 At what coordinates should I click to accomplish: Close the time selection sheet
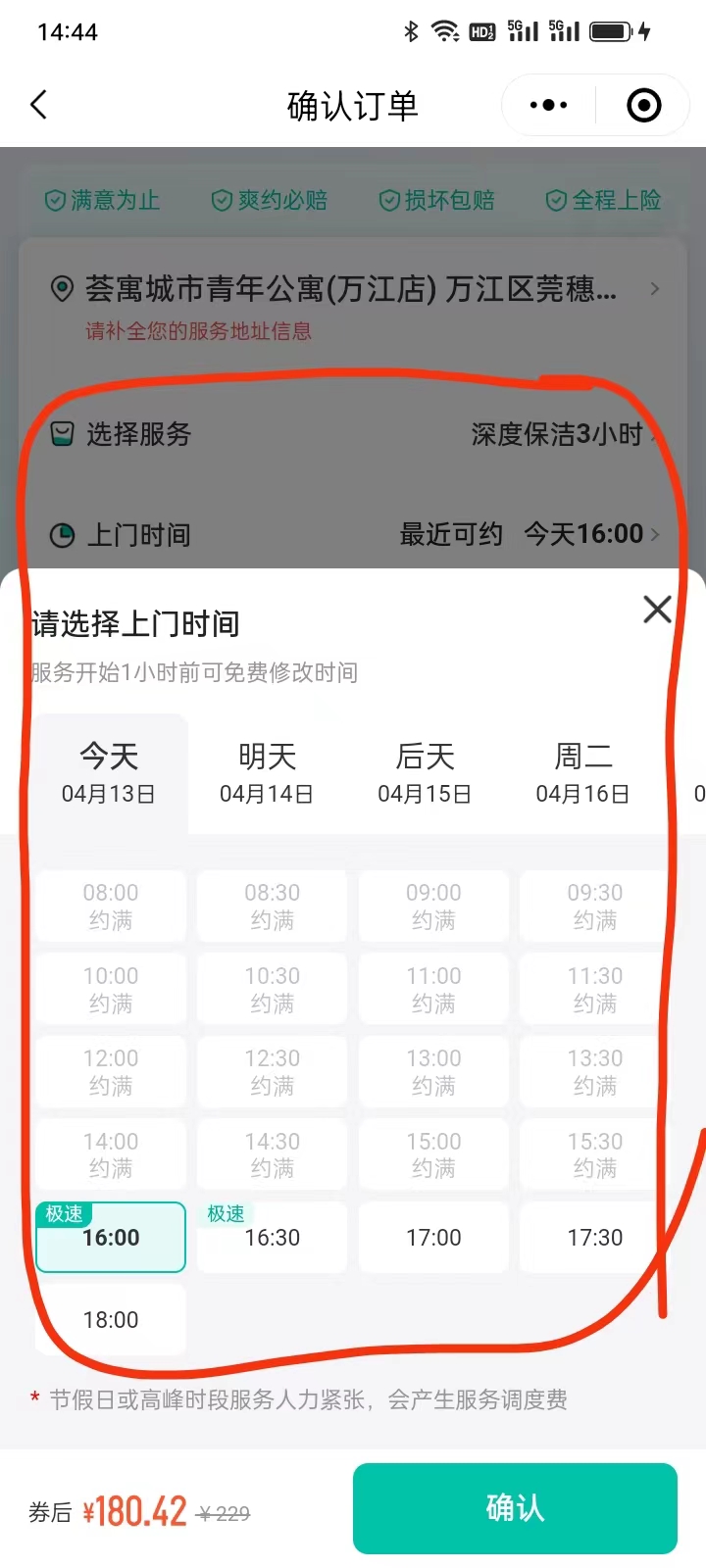coord(657,610)
